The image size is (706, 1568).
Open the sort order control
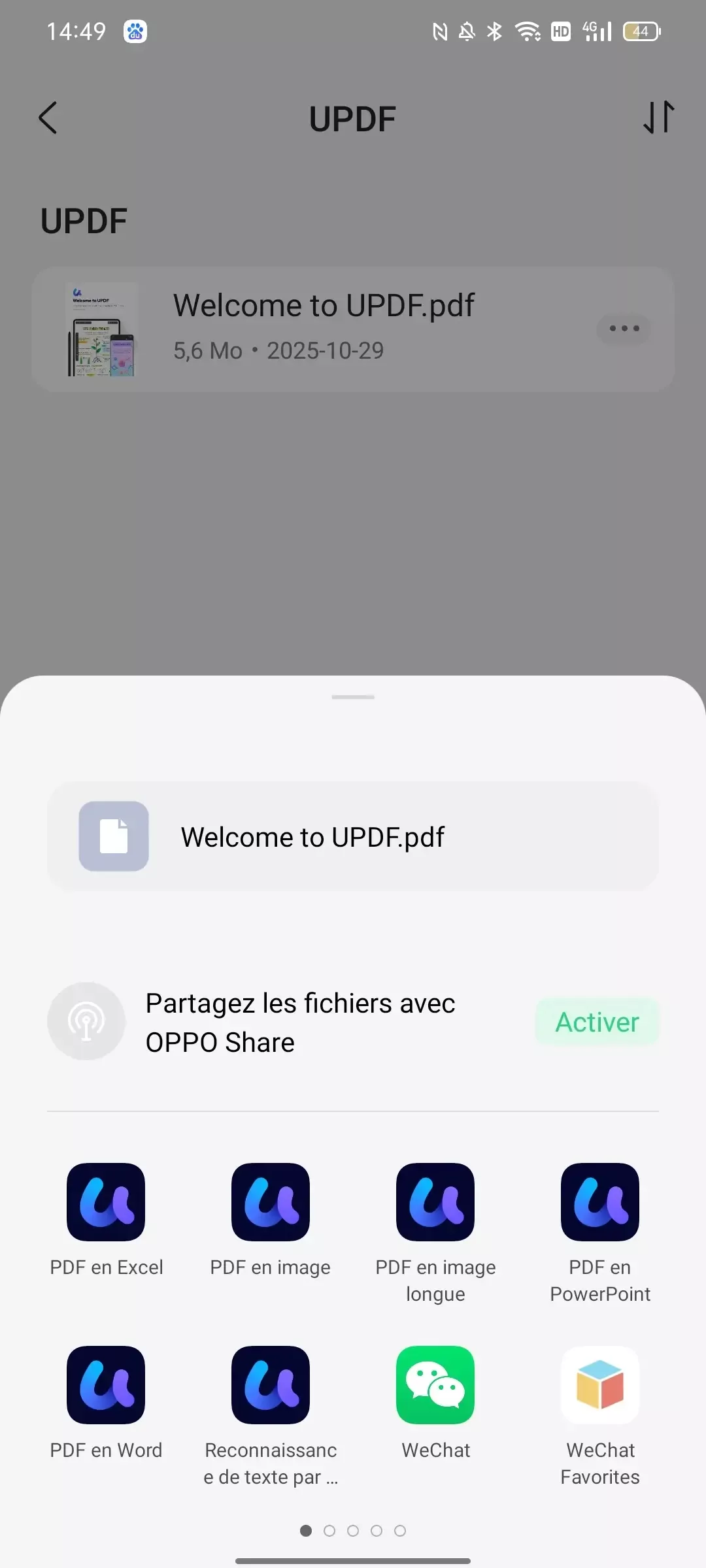click(x=659, y=118)
